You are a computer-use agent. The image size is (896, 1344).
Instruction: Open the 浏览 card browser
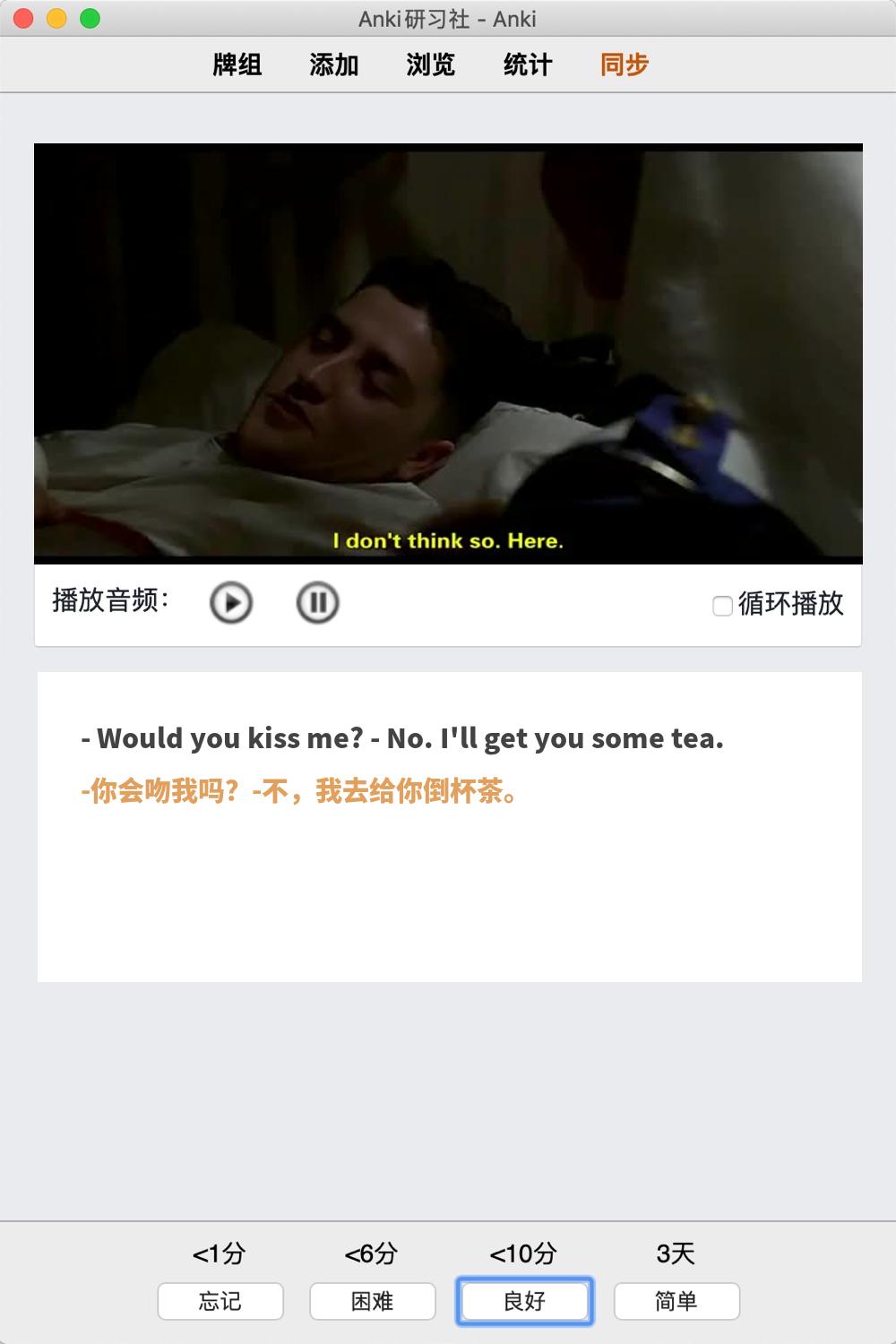431,65
